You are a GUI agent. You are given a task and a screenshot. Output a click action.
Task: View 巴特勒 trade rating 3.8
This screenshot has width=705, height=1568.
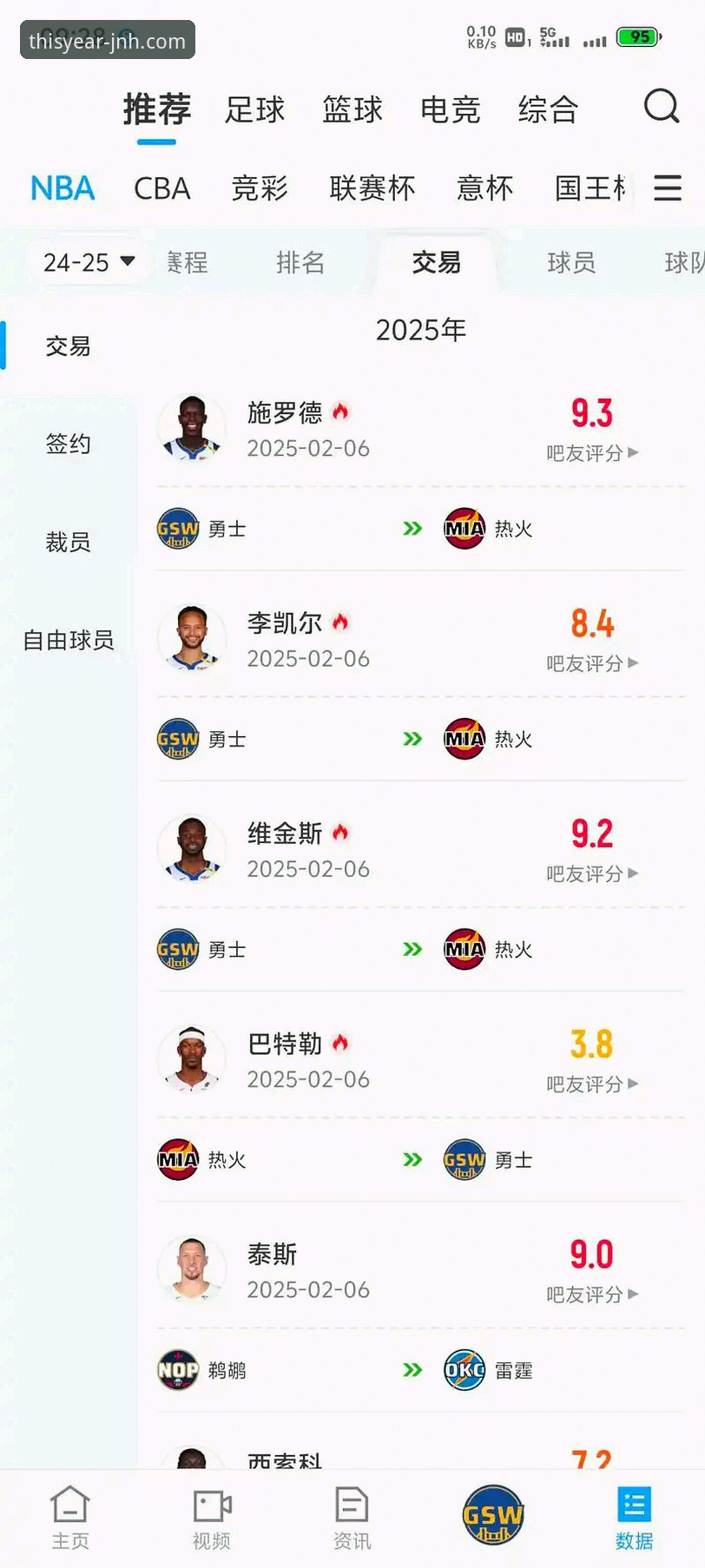click(x=591, y=1043)
